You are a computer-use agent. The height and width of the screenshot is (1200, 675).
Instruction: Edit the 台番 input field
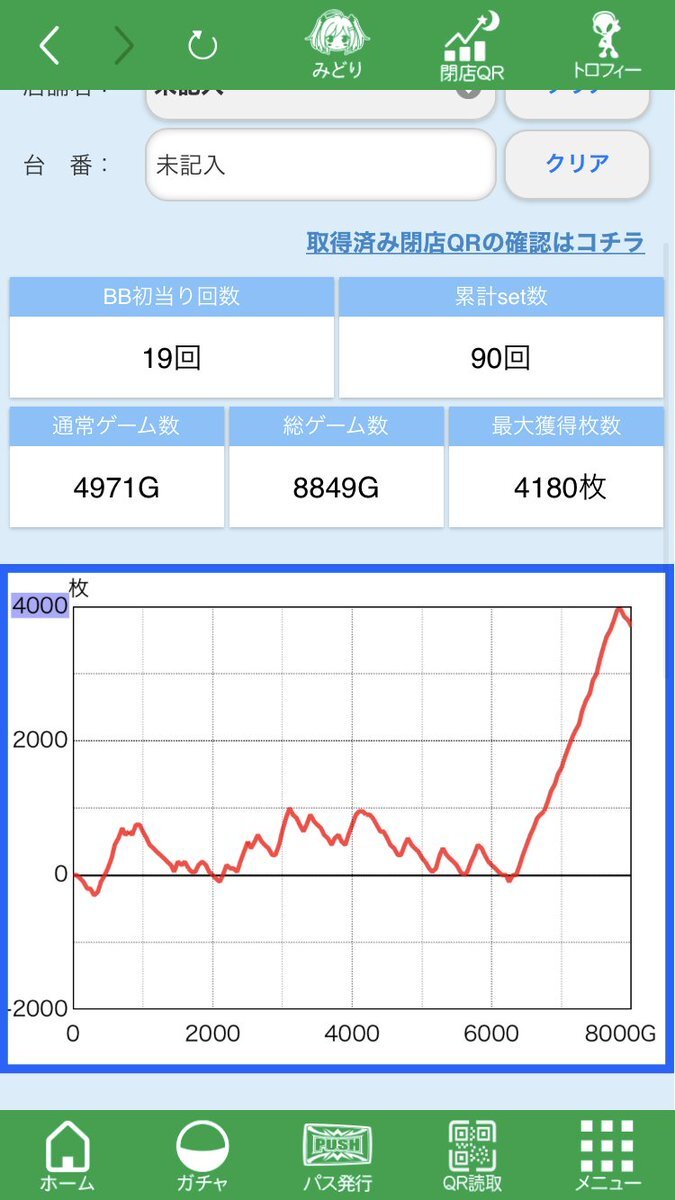click(320, 164)
